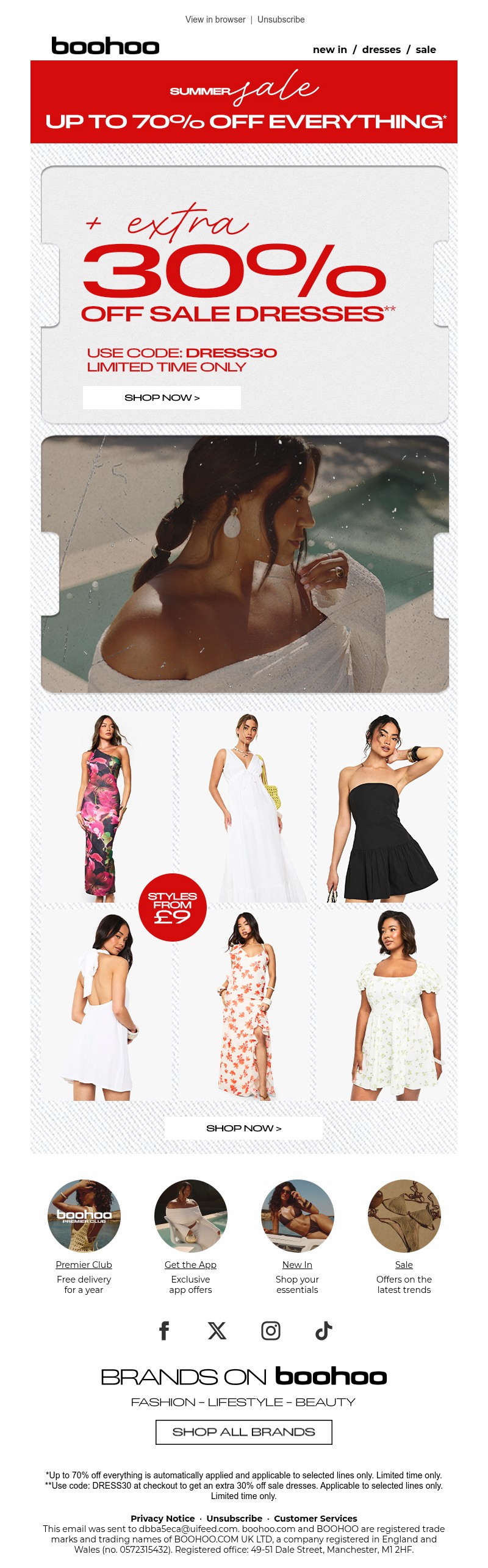This screenshot has height=1568, width=488.
Task: Tap Shop Now below the dress grid
Action: (243, 1128)
